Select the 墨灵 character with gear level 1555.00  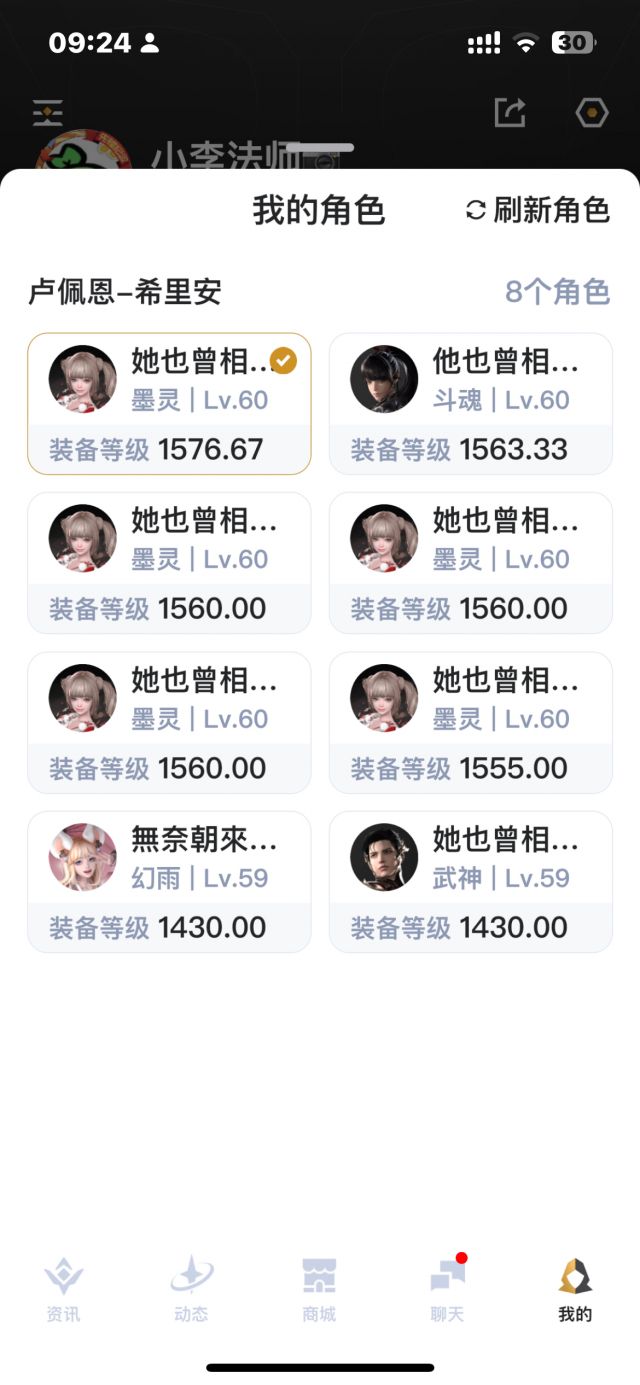coord(471,722)
